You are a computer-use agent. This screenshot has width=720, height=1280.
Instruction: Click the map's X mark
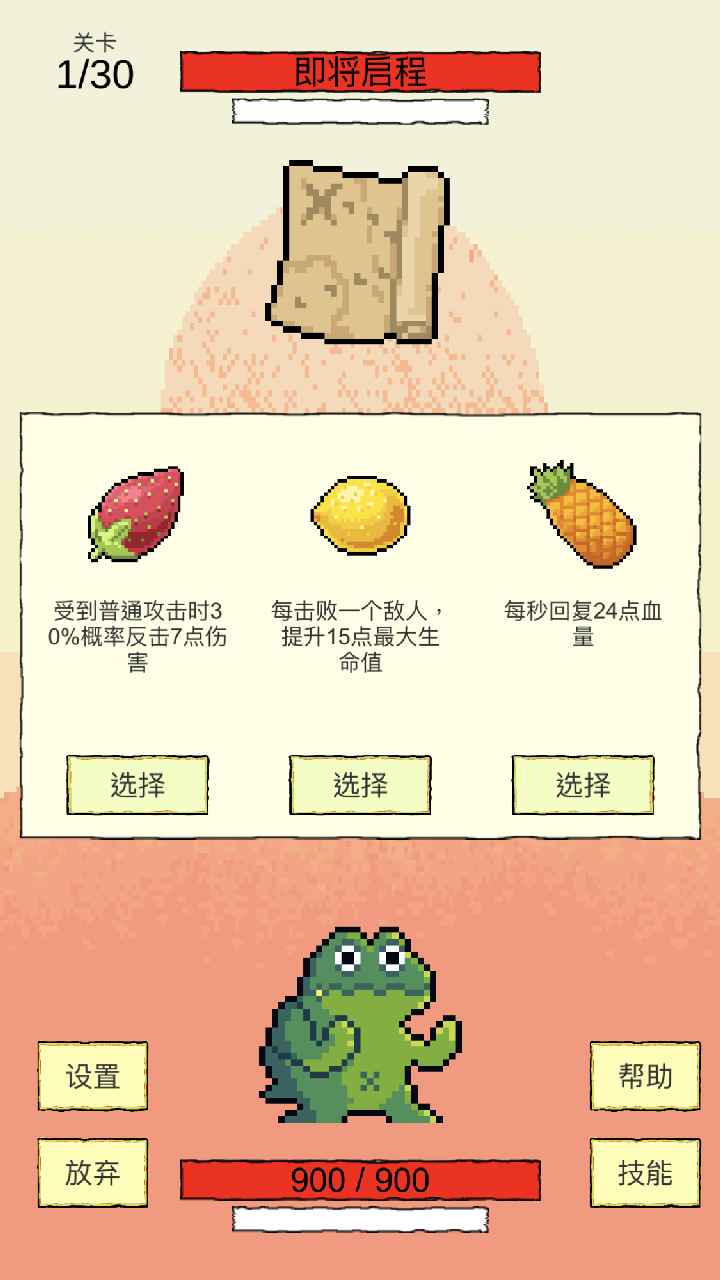320,202
